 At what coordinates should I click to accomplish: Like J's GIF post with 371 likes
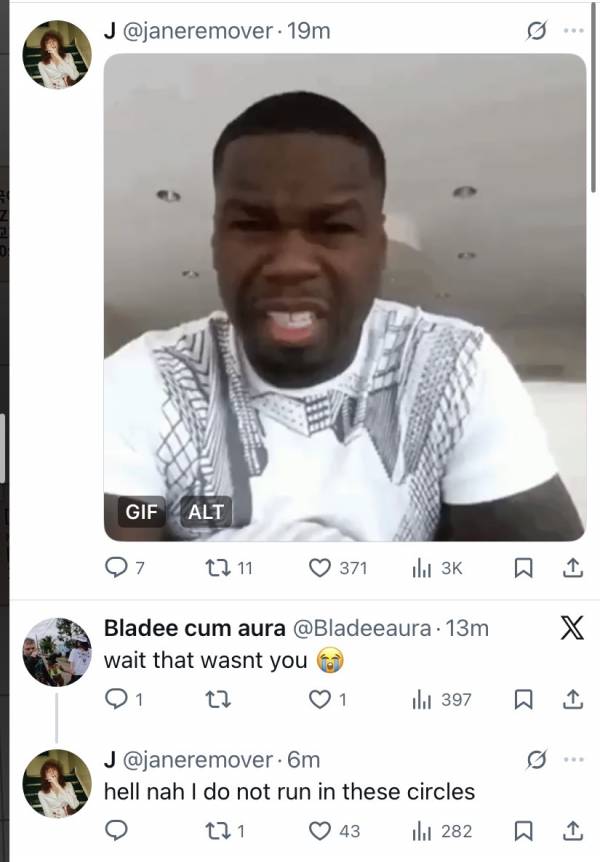click(319, 568)
